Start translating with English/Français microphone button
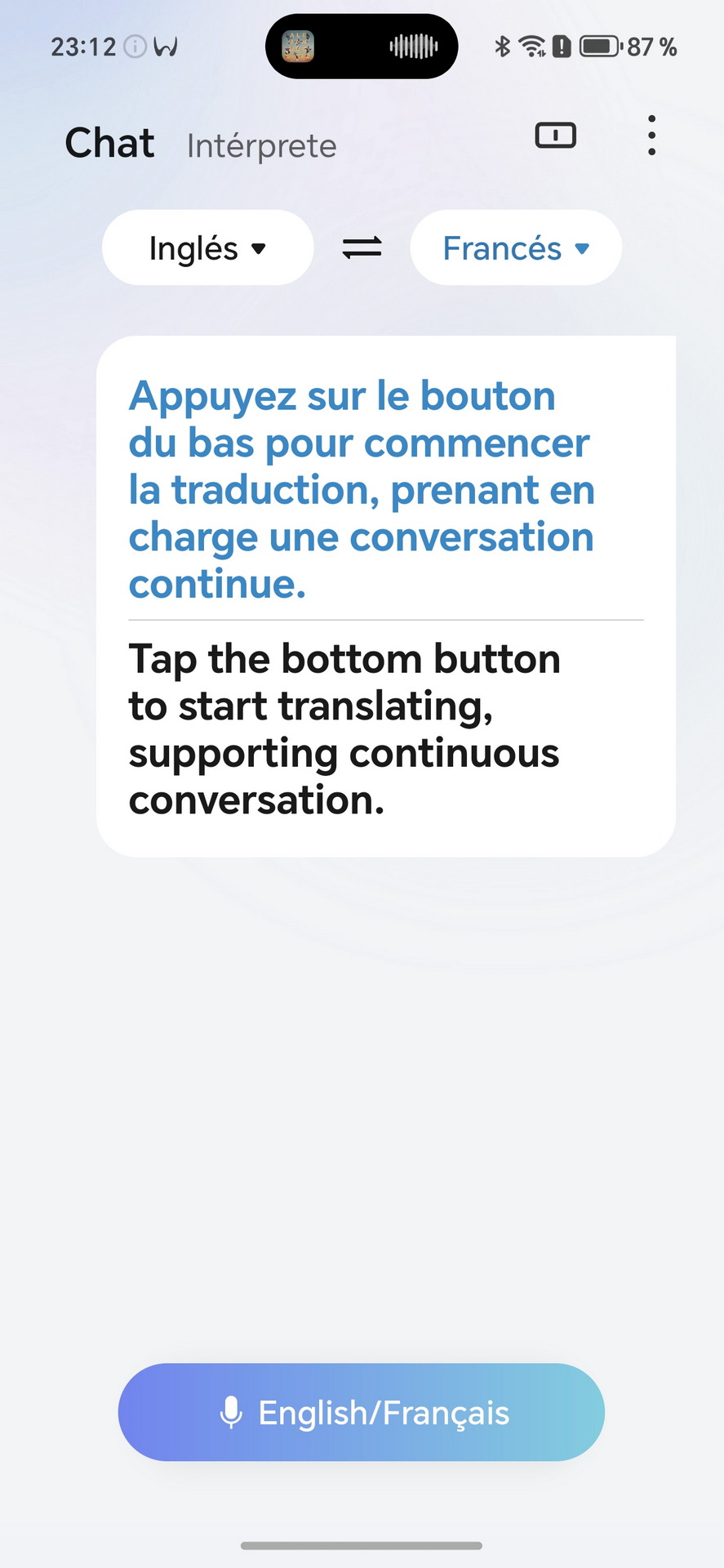This screenshot has width=724, height=1568. [x=362, y=1412]
